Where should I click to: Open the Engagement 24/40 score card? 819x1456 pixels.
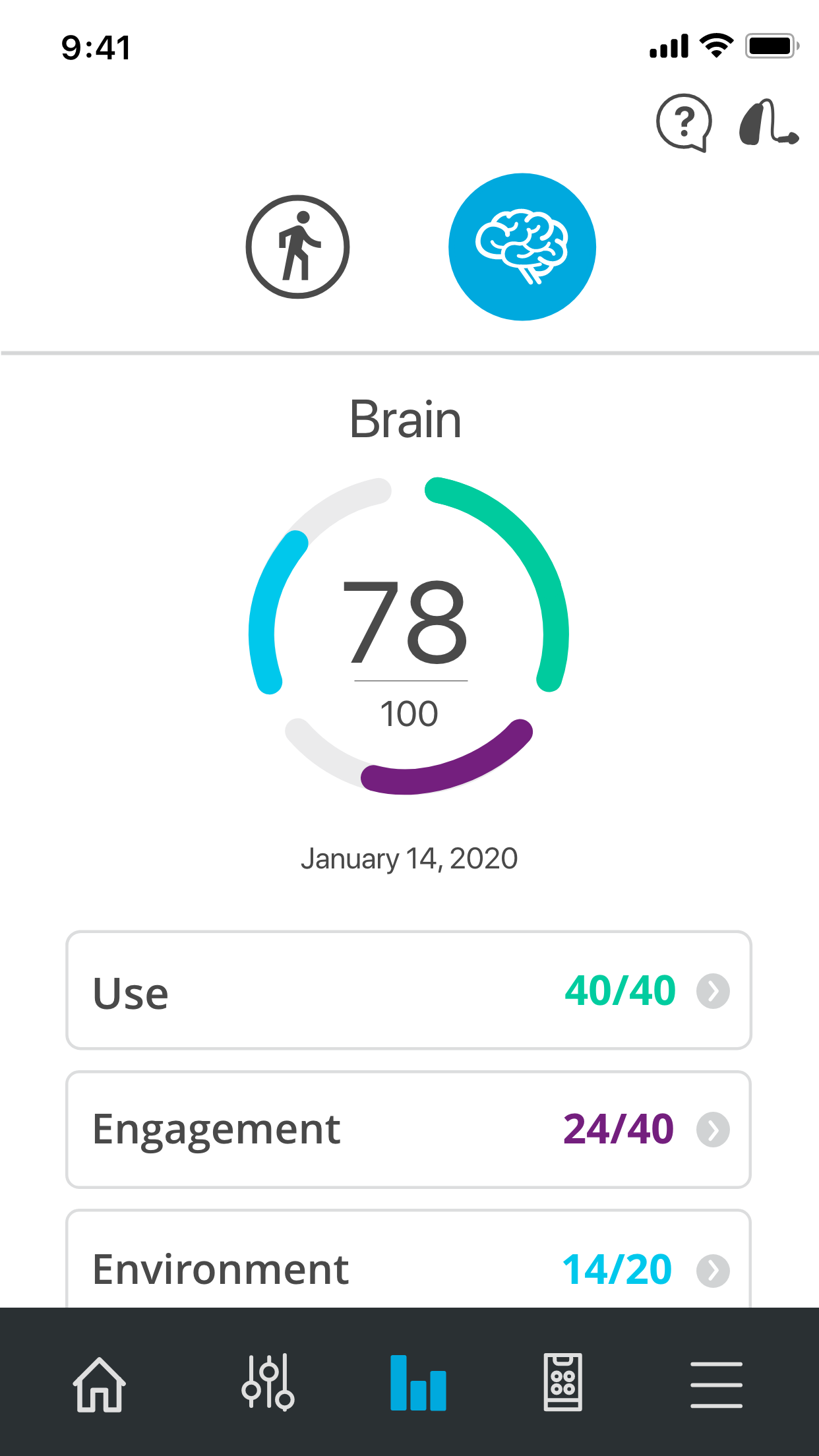[x=409, y=1129]
